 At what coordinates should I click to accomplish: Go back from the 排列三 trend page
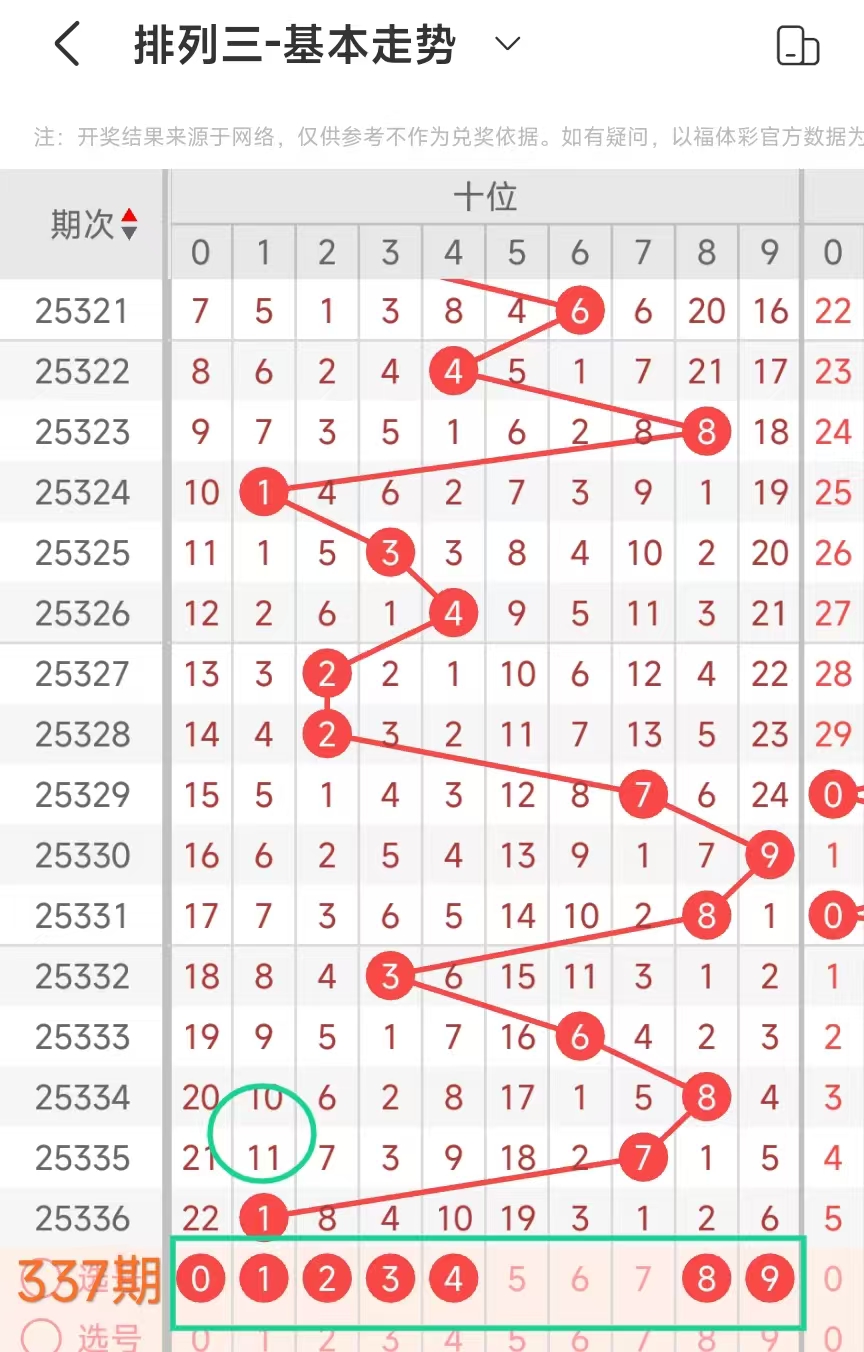point(67,45)
